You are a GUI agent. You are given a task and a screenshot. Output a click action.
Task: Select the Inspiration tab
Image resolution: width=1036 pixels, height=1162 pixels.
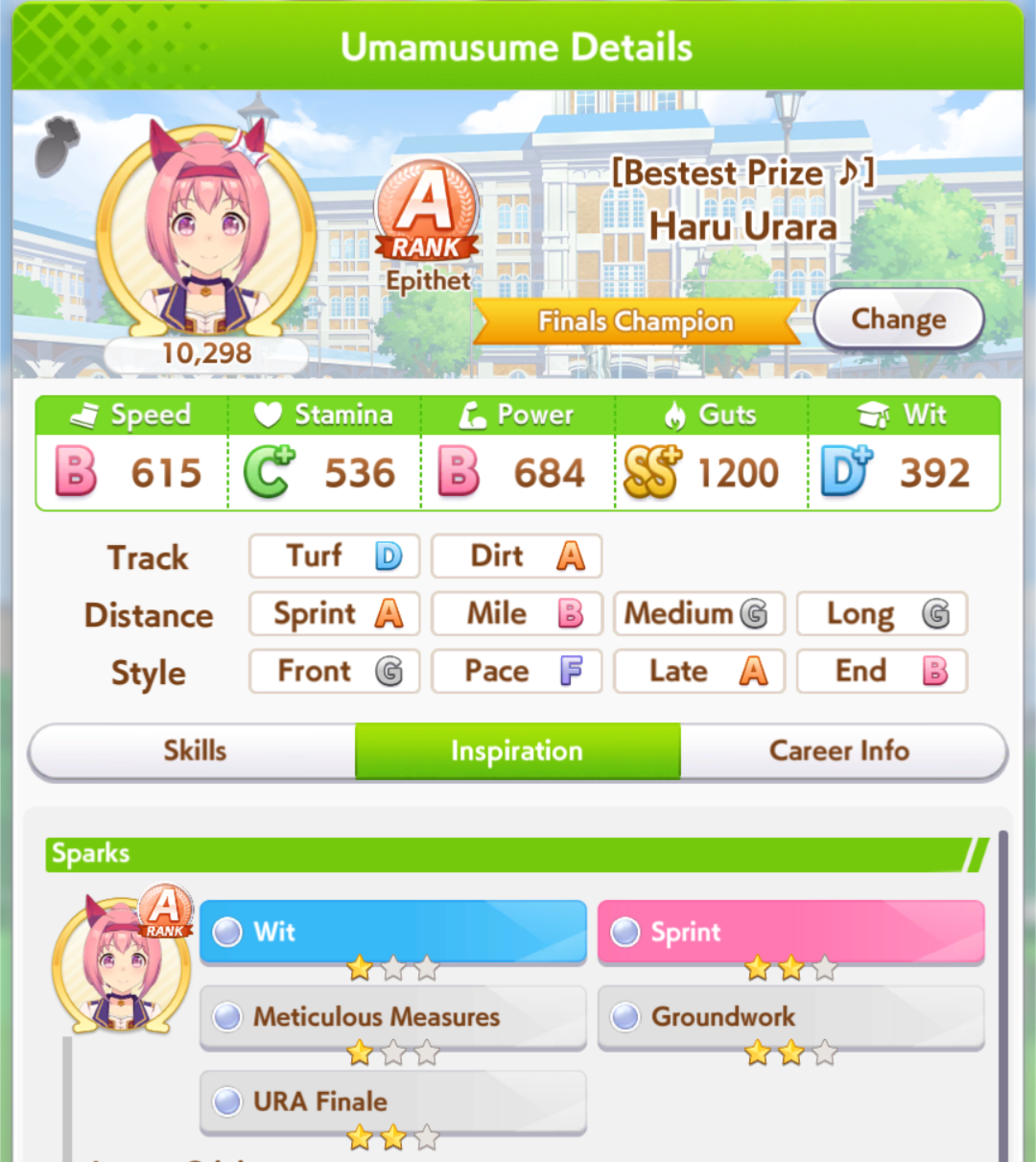coord(517,750)
